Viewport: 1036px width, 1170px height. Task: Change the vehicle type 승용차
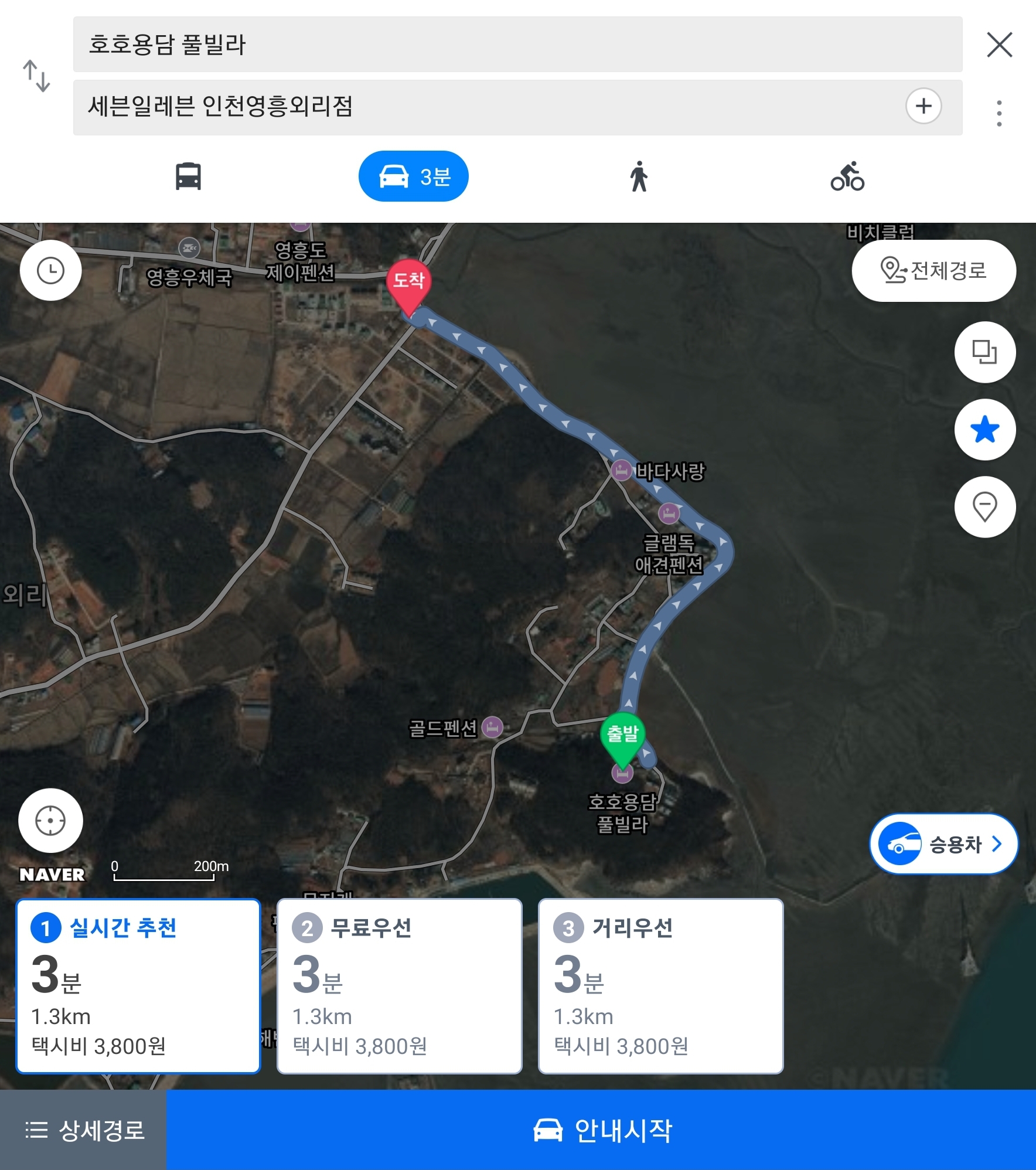pyautogui.click(x=943, y=844)
